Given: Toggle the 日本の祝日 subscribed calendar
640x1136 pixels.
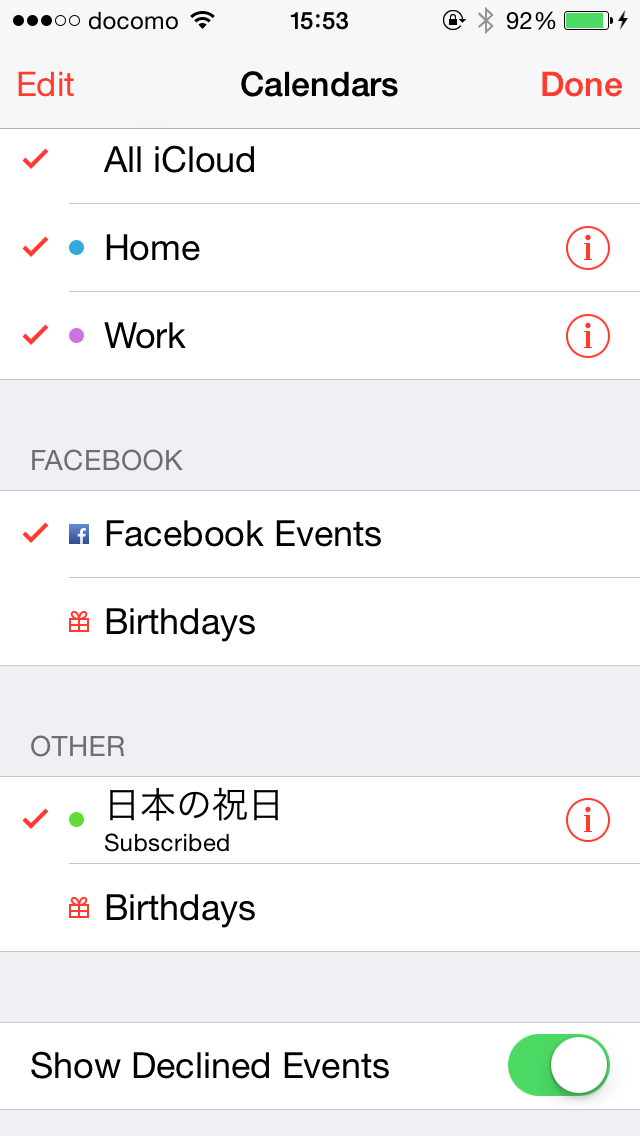Looking at the screenshot, I should [320, 820].
